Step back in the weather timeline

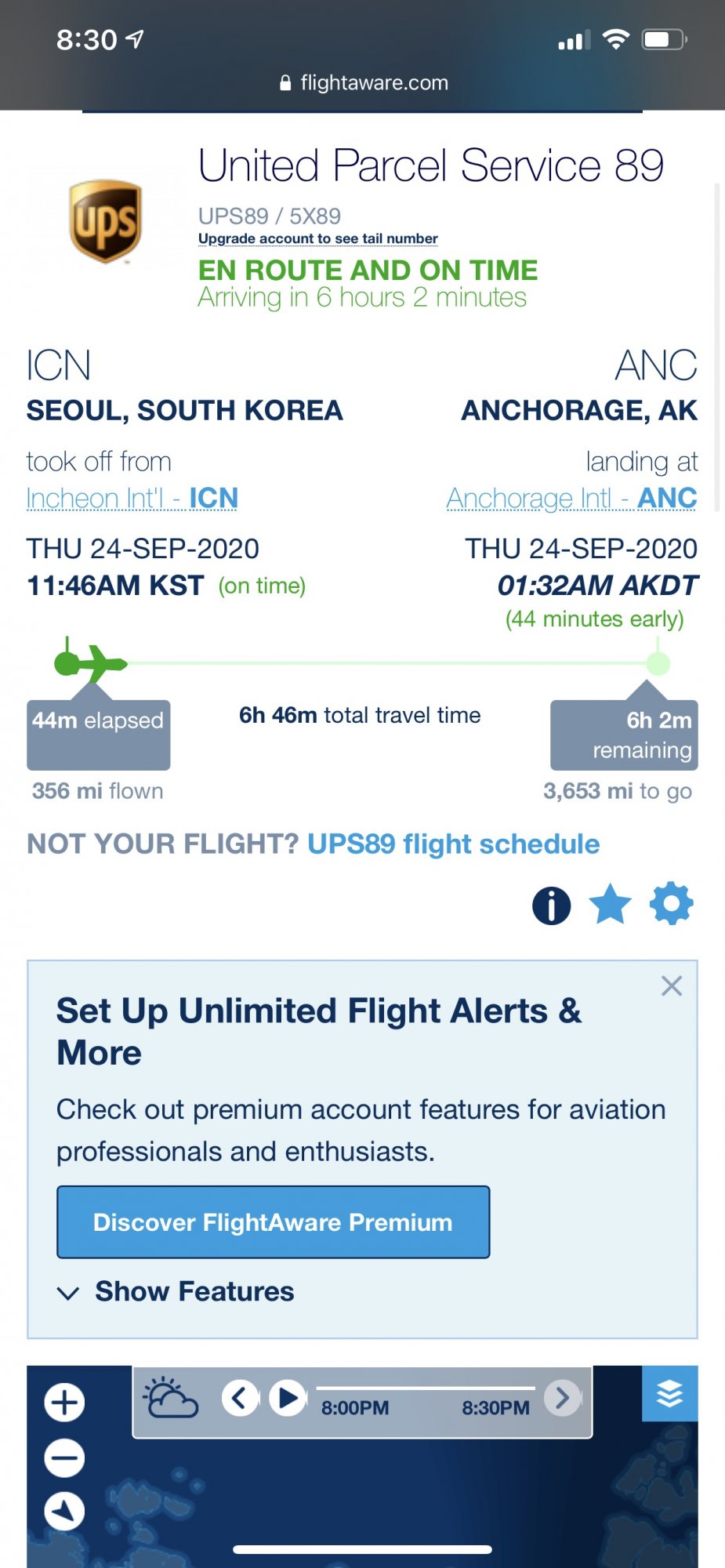pyautogui.click(x=240, y=1398)
